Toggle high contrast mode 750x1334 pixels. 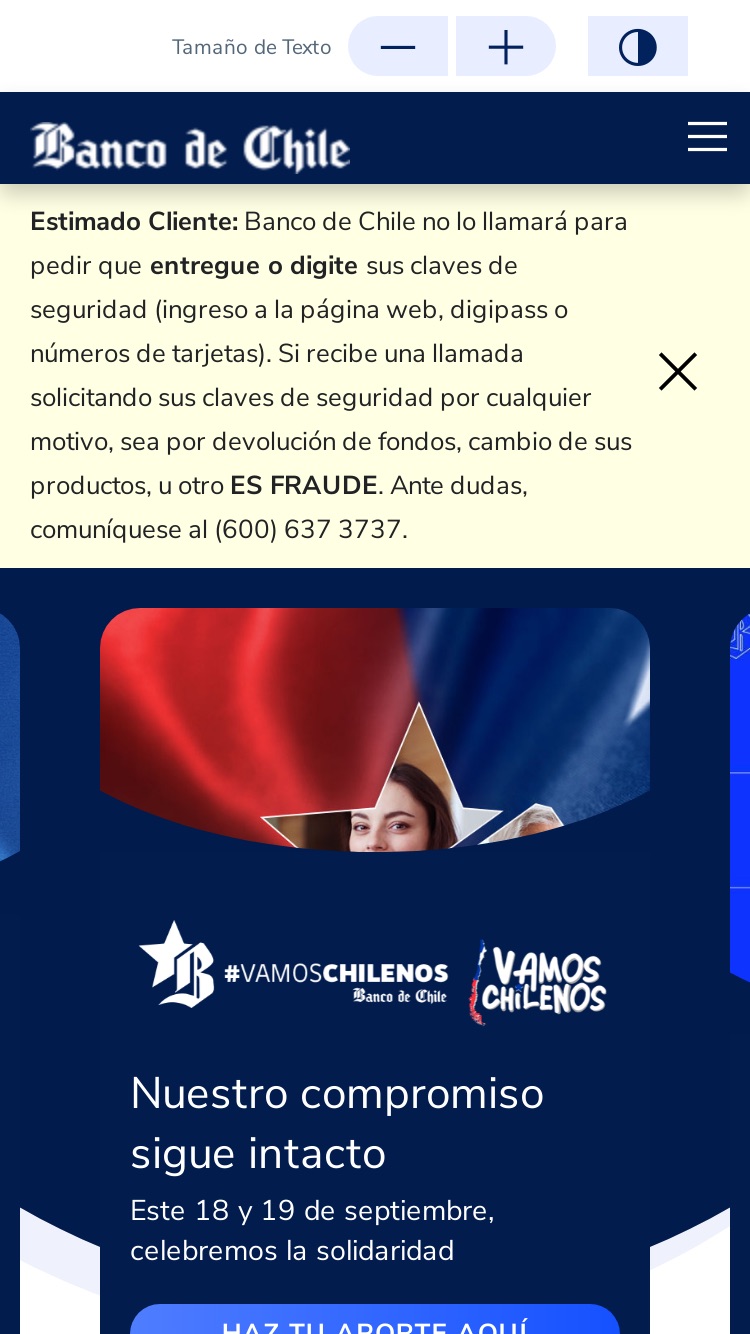pyautogui.click(x=638, y=46)
